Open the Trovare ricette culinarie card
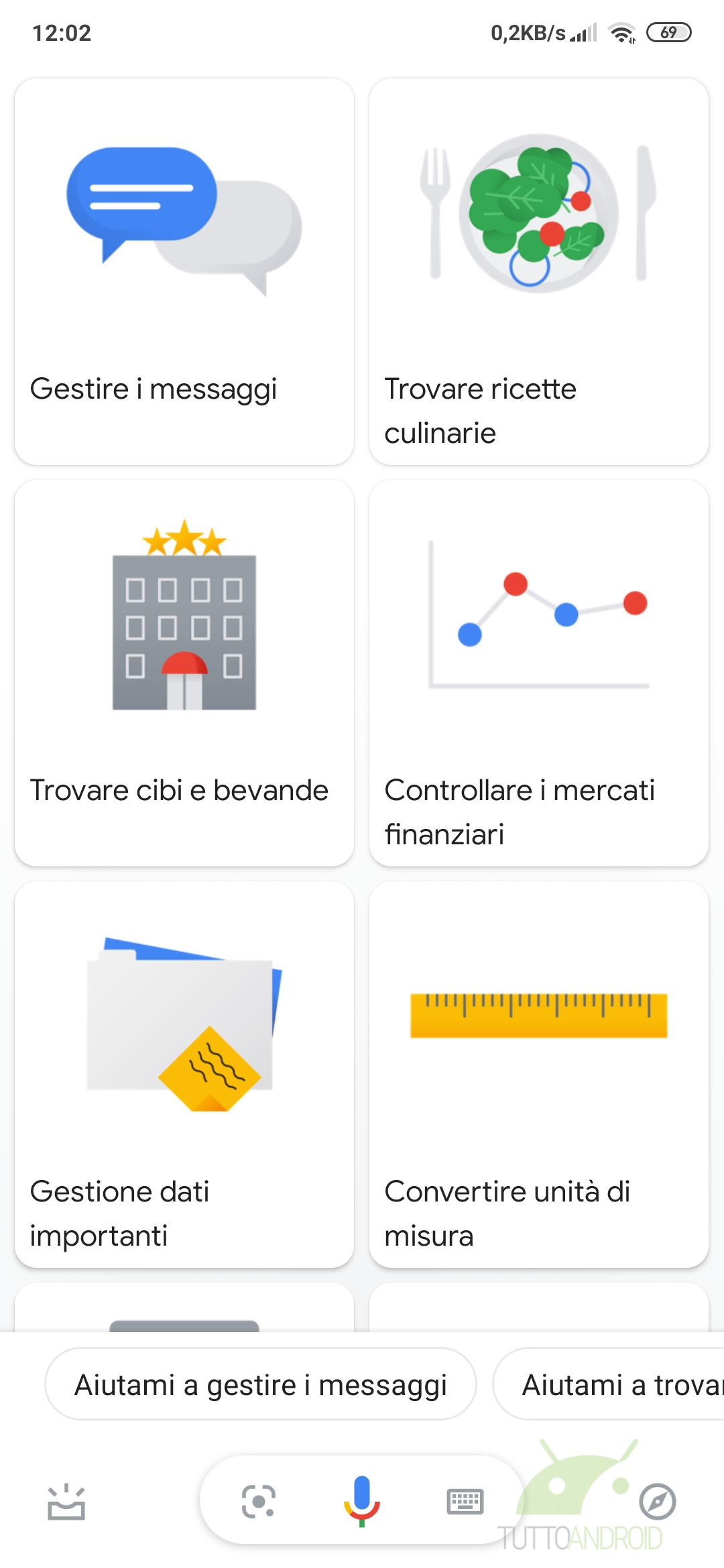Image resolution: width=724 pixels, height=1568 pixels. pos(538,271)
